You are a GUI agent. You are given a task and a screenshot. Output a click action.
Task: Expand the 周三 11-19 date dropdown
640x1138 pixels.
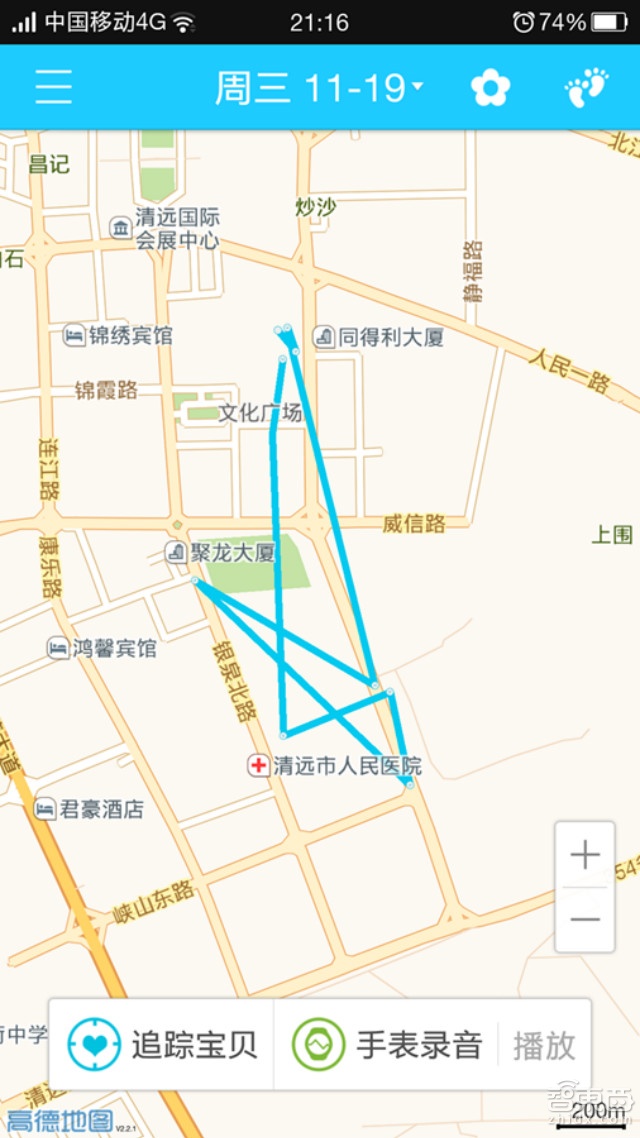point(318,88)
